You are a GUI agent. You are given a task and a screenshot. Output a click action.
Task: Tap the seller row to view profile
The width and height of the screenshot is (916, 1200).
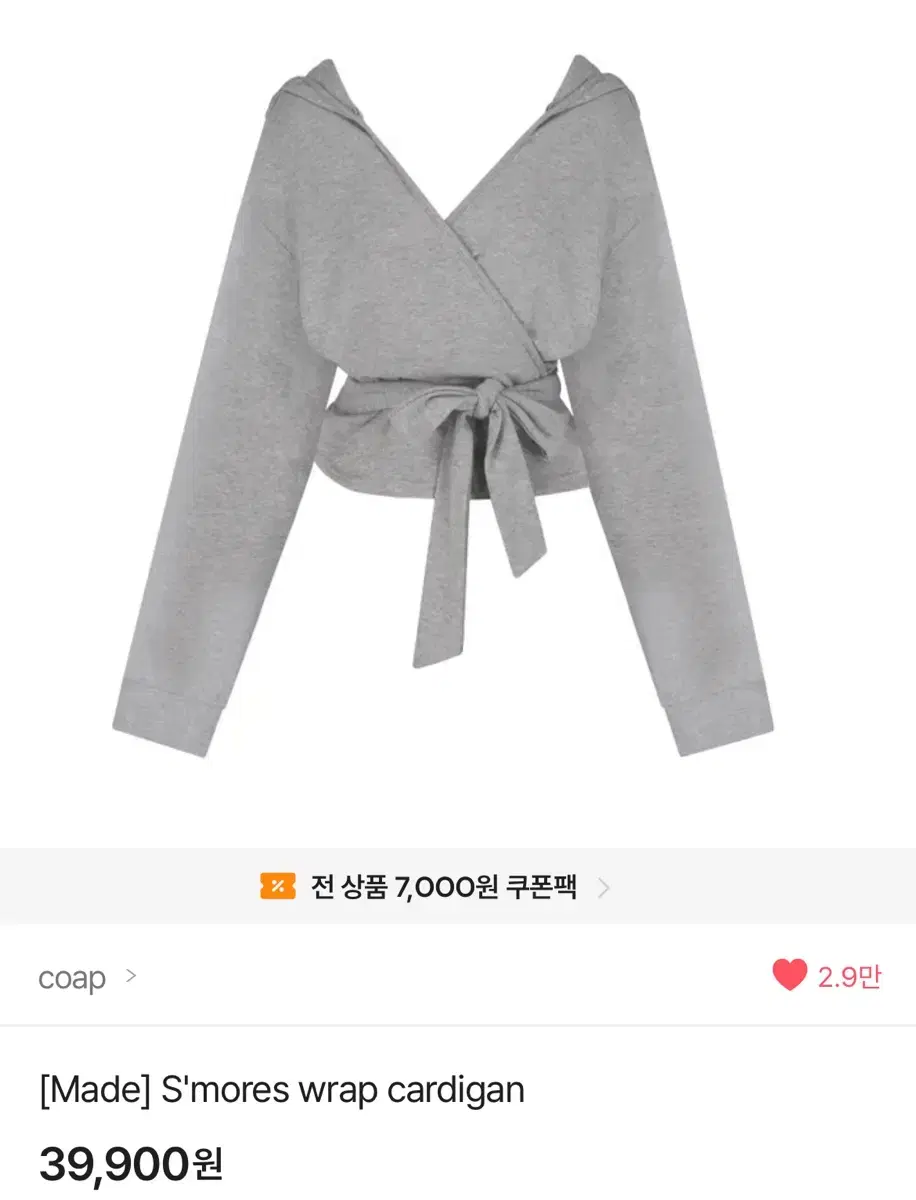coord(90,977)
